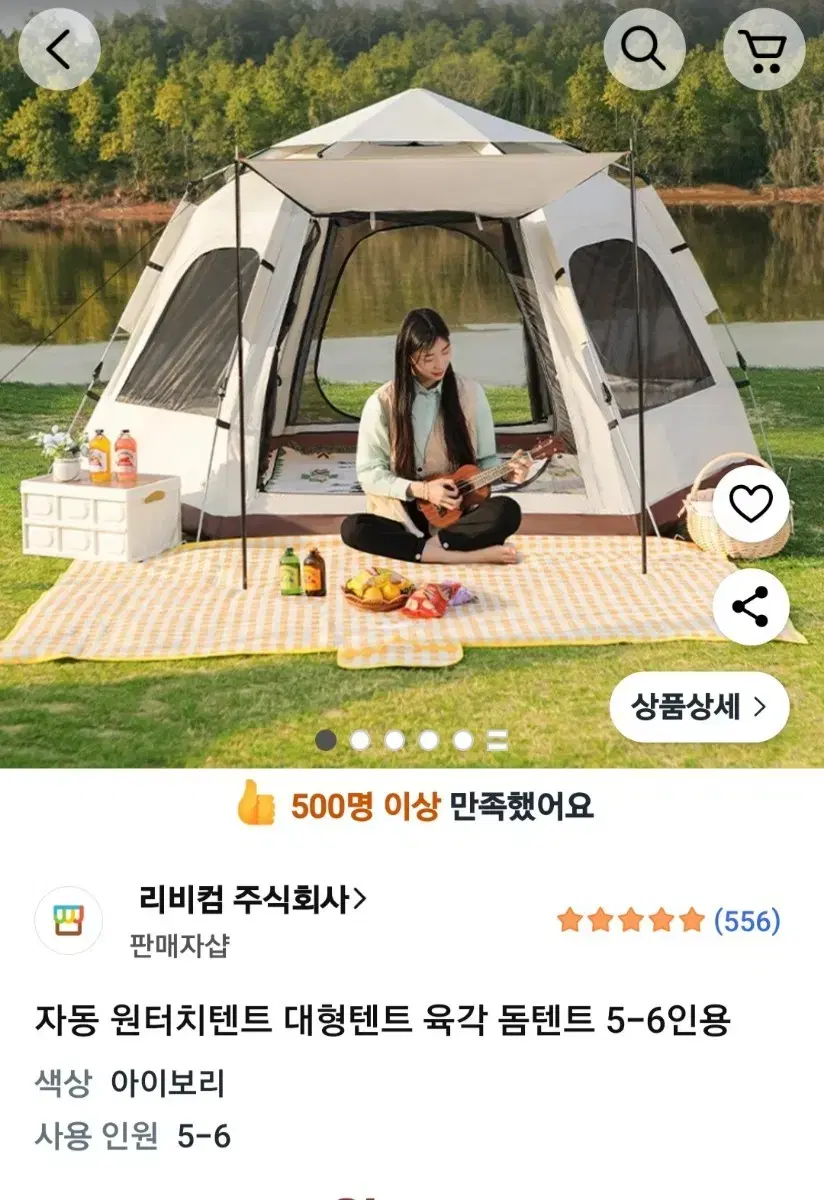This screenshot has width=824, height=1200.
Task: Select the fourth carousel dot
Action: (x=427, y=741)
